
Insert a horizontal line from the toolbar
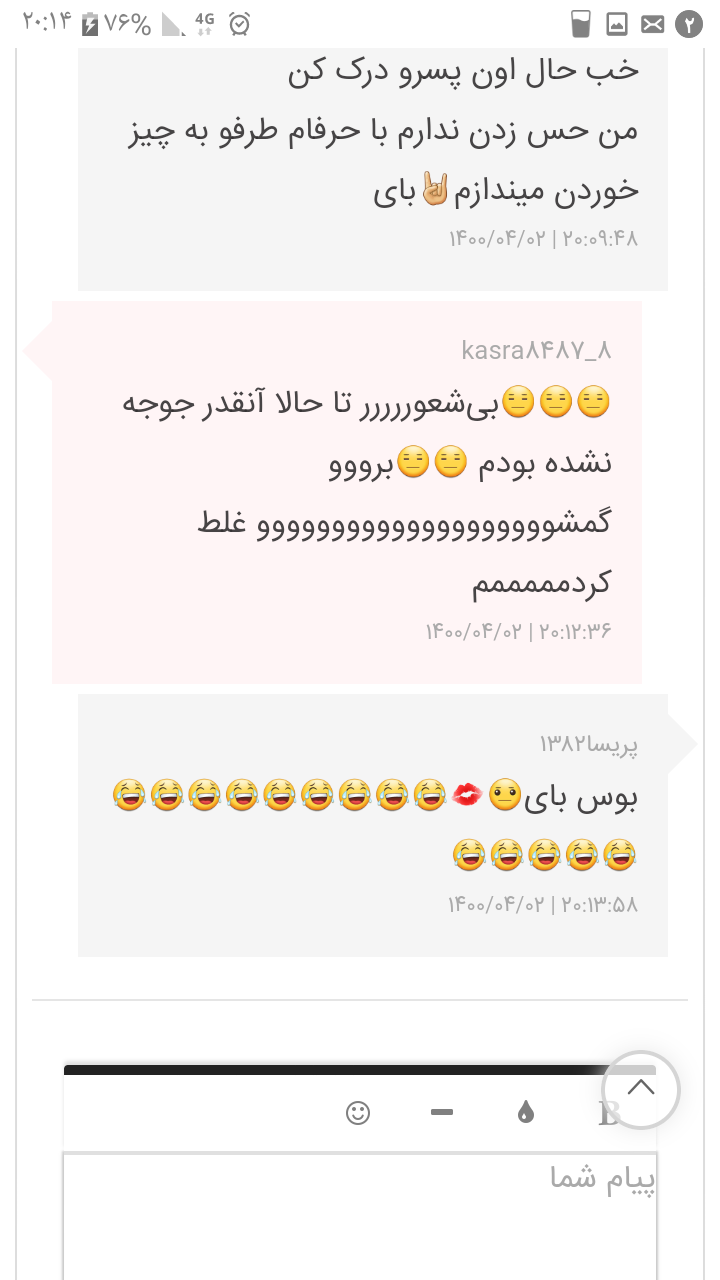(x=442, y=1112)
